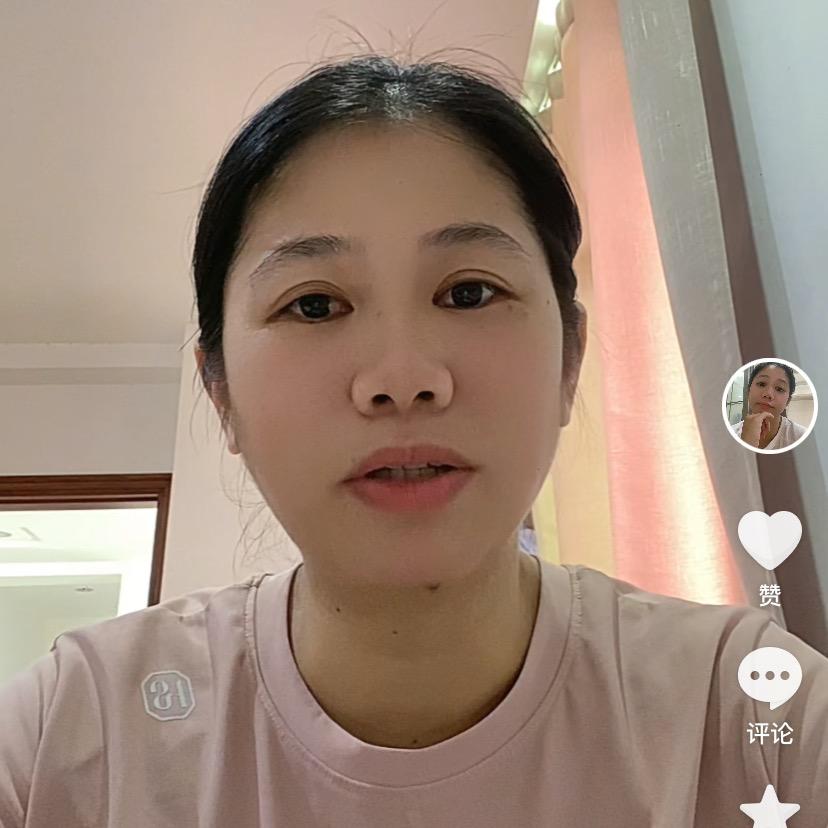Viewport: 828px width, 828px height.
Task: Open the creator's profile avatar
Action: coord(769,406)
